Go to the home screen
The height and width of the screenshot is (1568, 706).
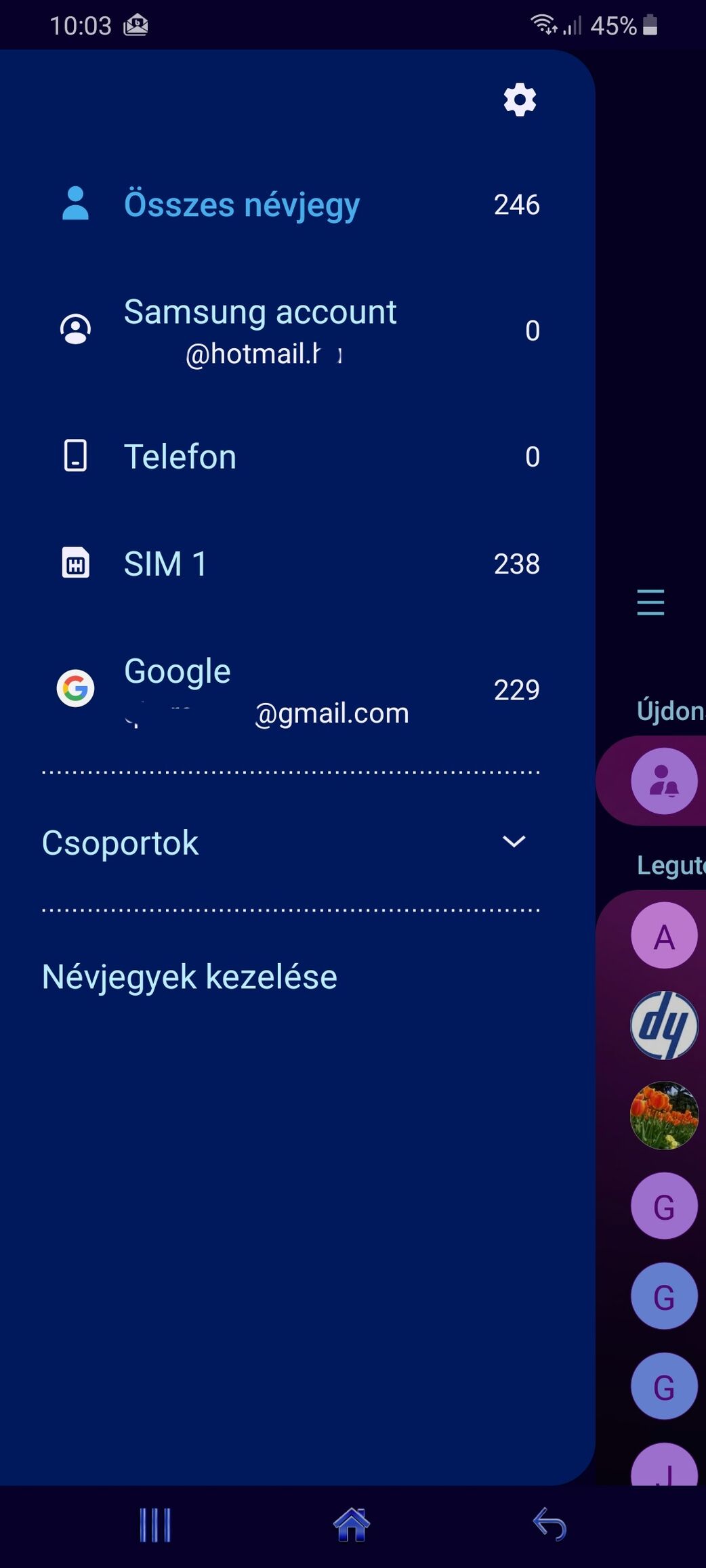pyautogui.click(x=352, y=1525)
